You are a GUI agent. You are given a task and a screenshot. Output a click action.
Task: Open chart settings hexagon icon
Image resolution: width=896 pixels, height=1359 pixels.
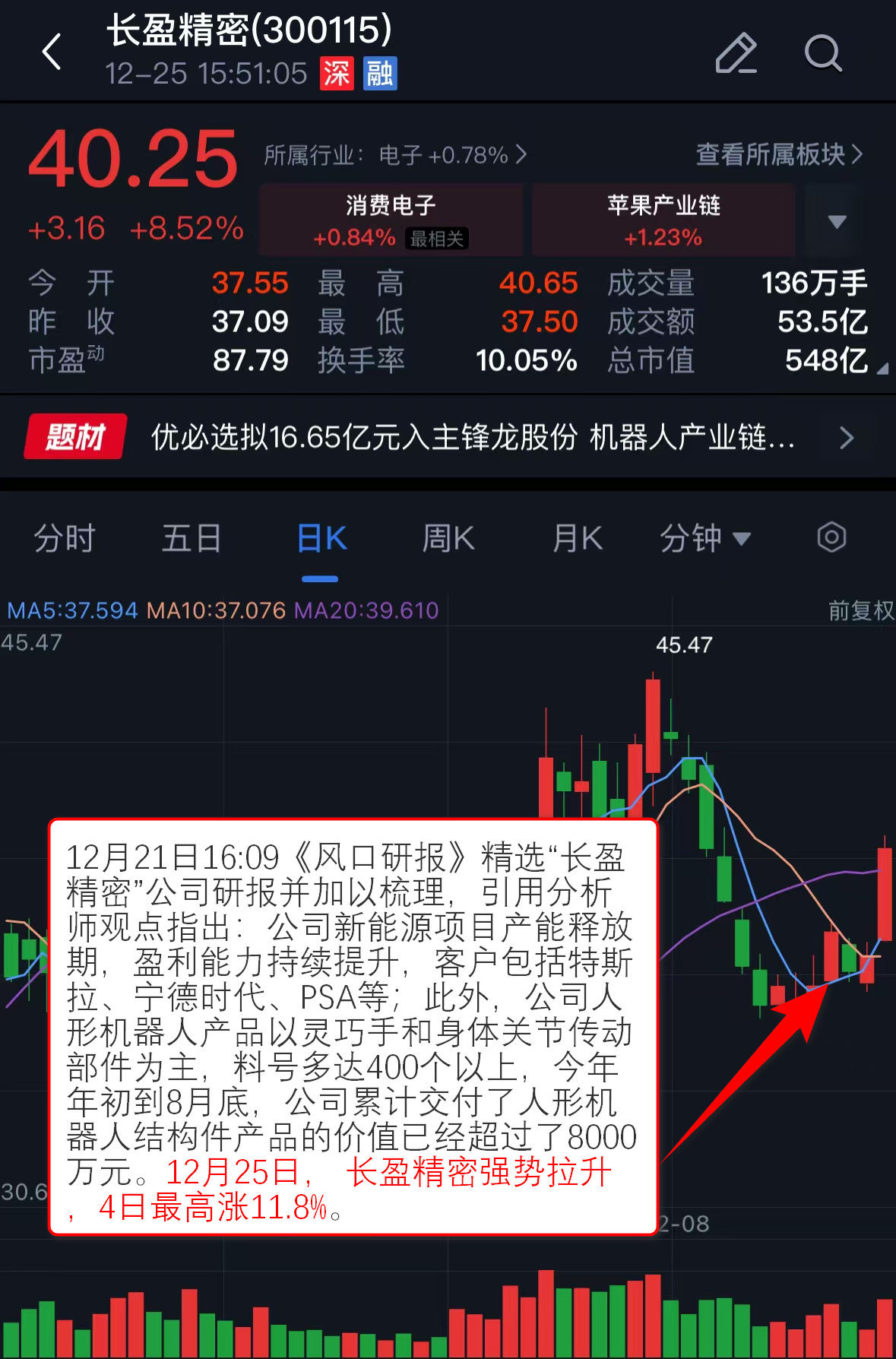(x=831, y=537)
